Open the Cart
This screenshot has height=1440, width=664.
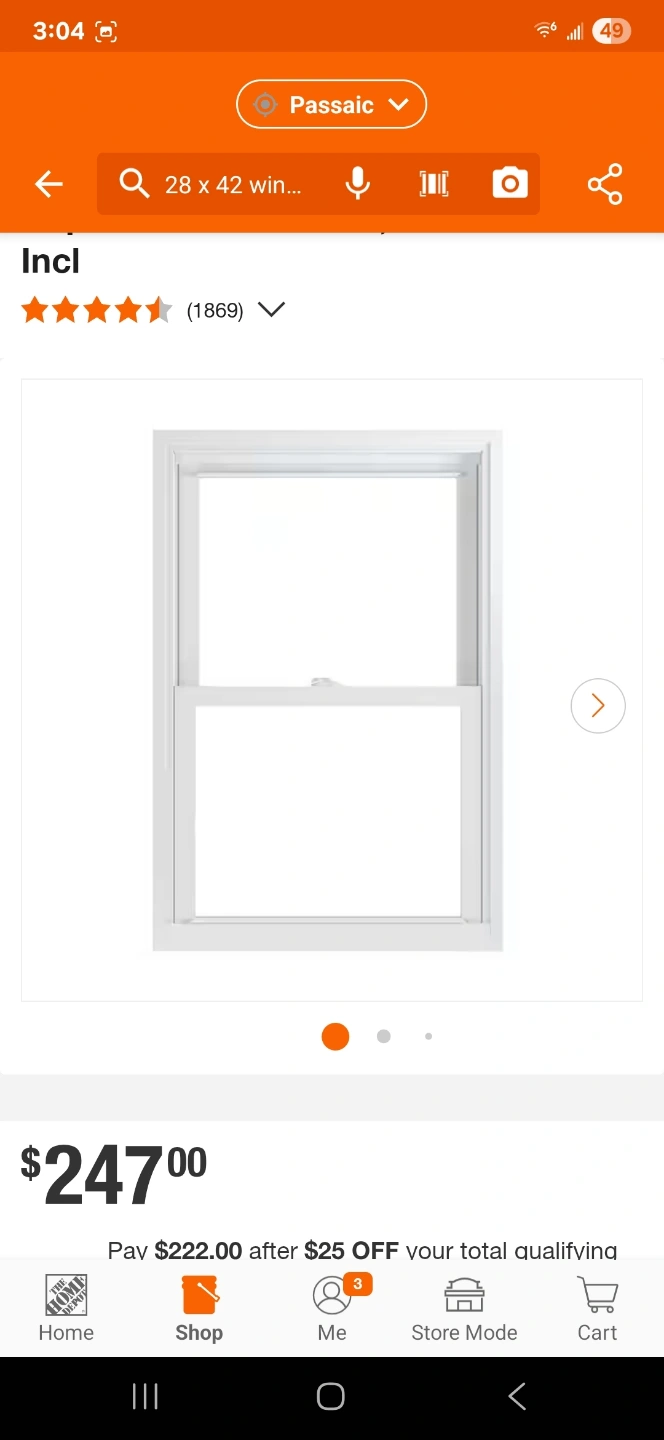pos(597,1308)
